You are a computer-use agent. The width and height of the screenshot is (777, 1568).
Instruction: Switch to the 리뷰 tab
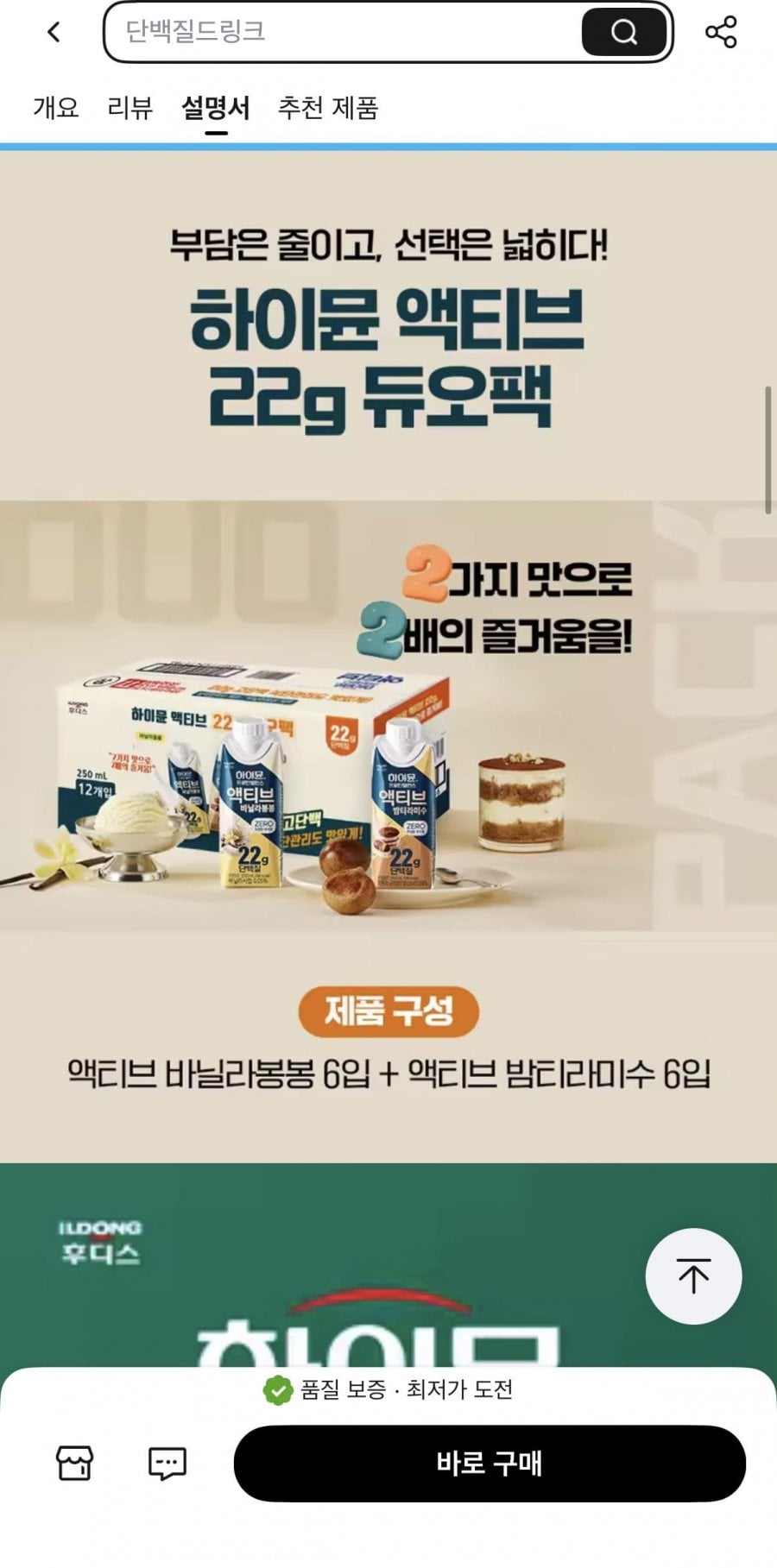point(129,107)
